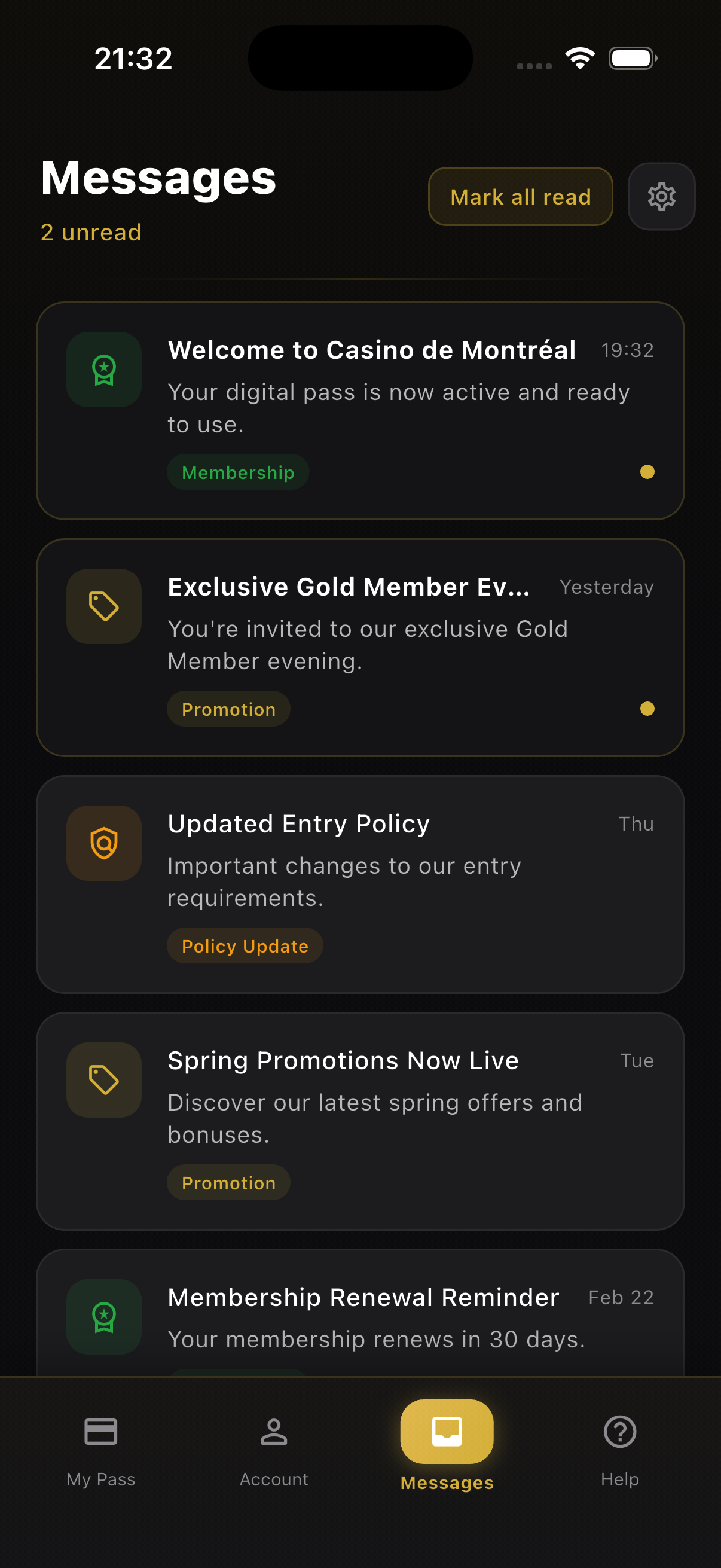721x1568 pixels.
Task: Select the Policy Update filter chip
Action: pyautogui.click(x=244, y=945)
